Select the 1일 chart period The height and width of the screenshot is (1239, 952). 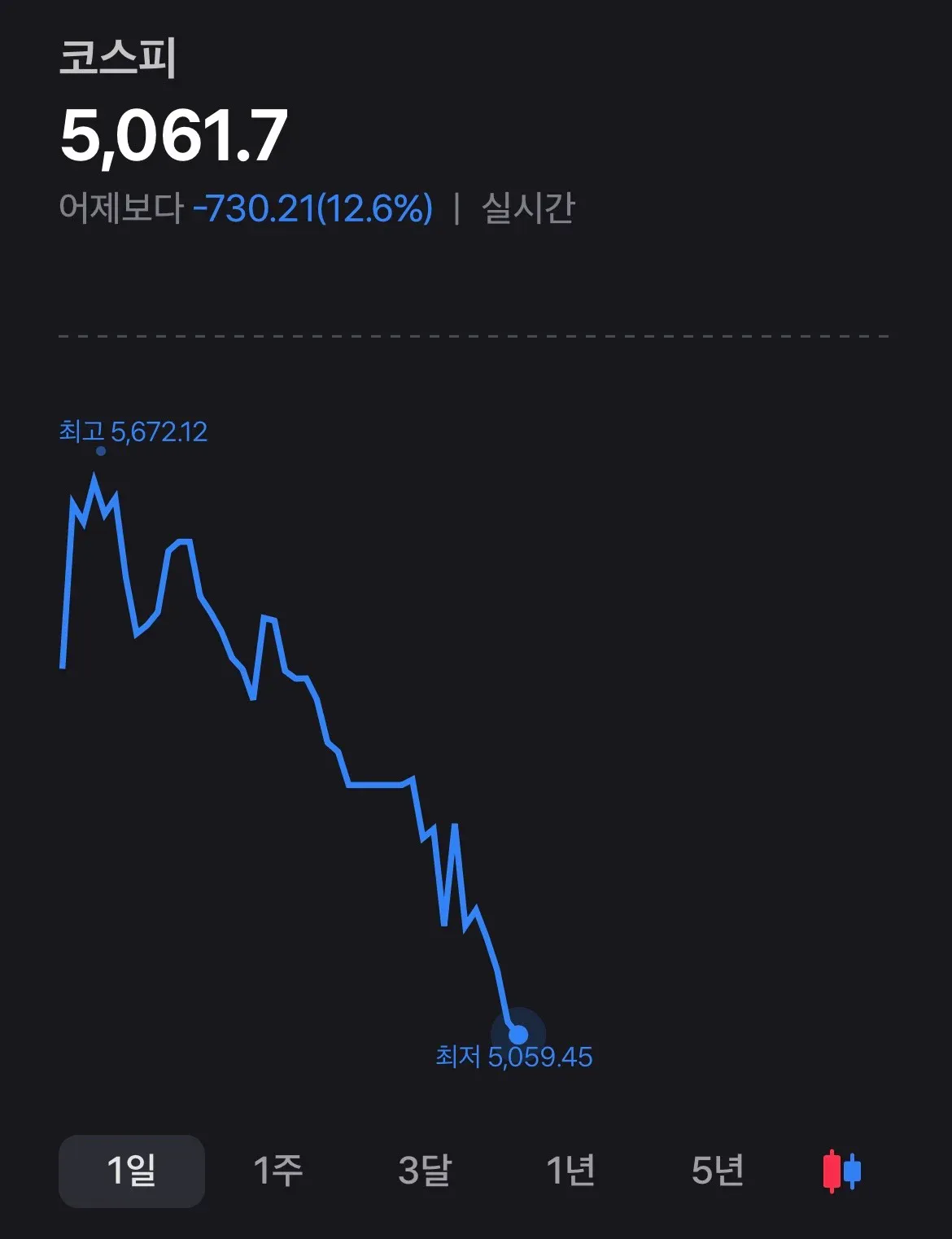click(x=131, y=1171)
